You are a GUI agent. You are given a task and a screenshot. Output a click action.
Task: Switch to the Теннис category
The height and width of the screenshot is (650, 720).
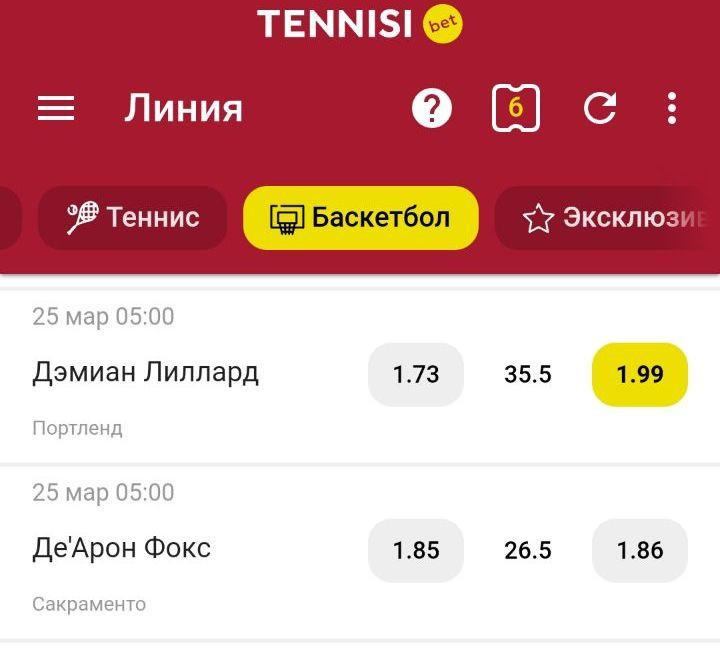click(133, 218)
